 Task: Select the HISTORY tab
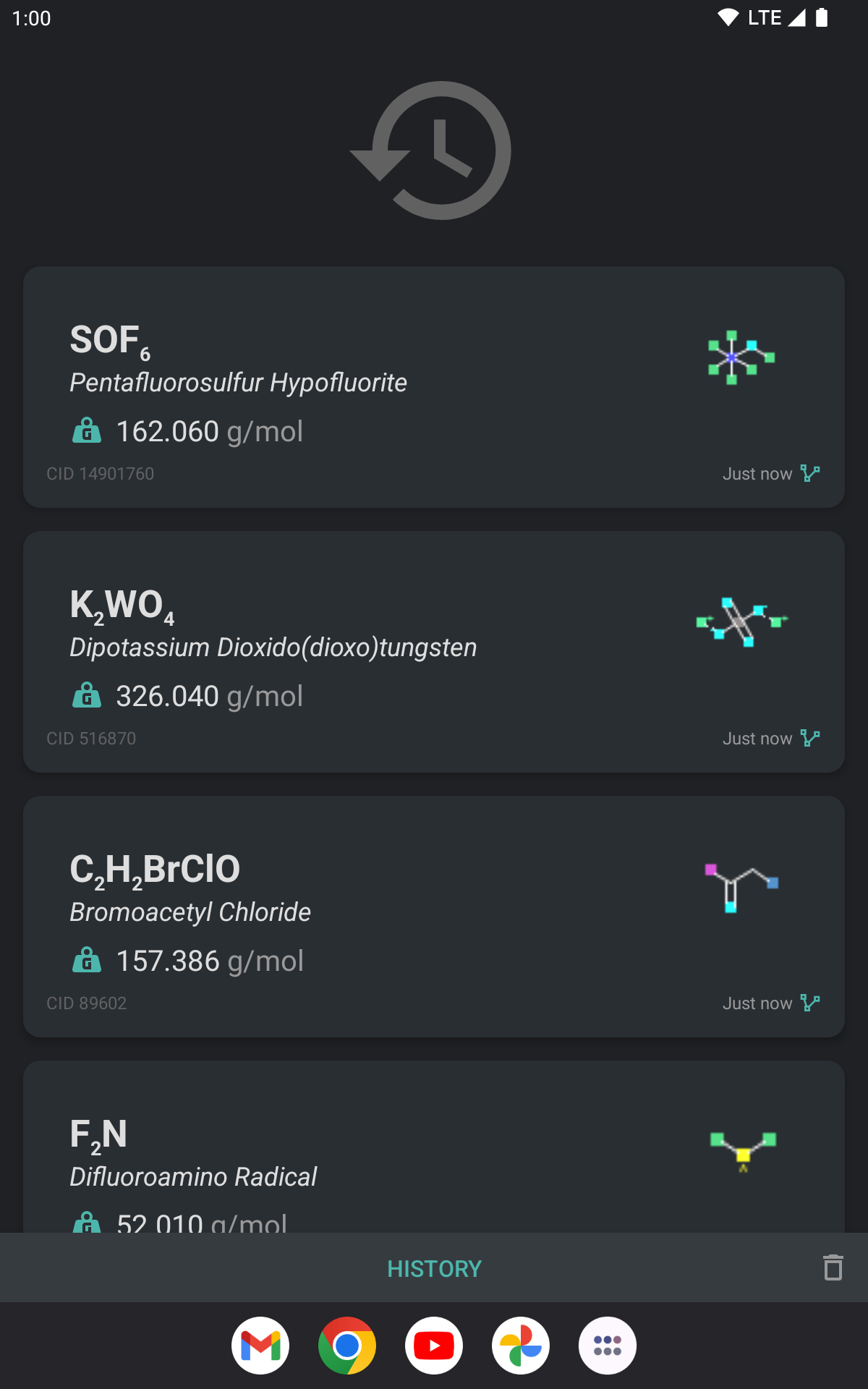point(434,1268)
